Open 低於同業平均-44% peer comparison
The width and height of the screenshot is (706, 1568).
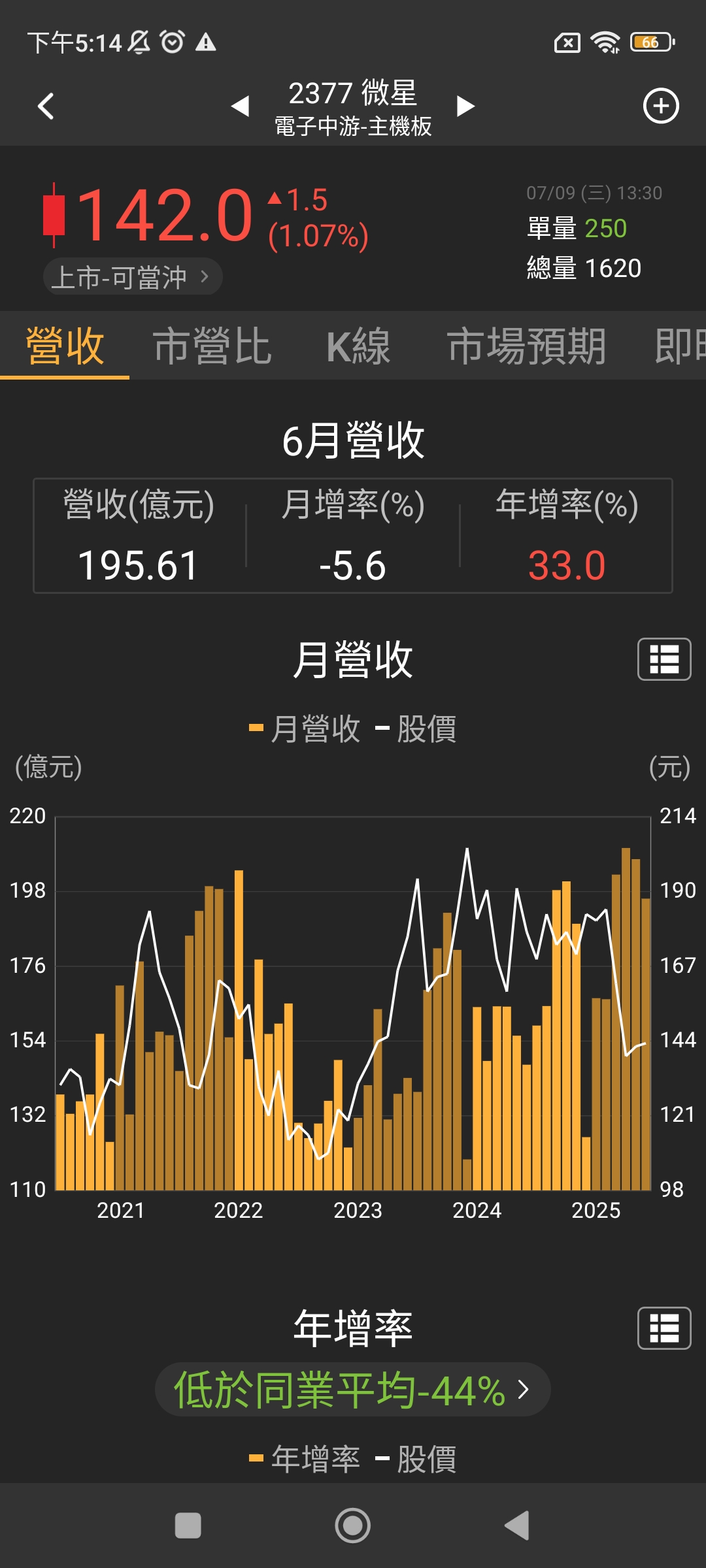pos(352,1390)
